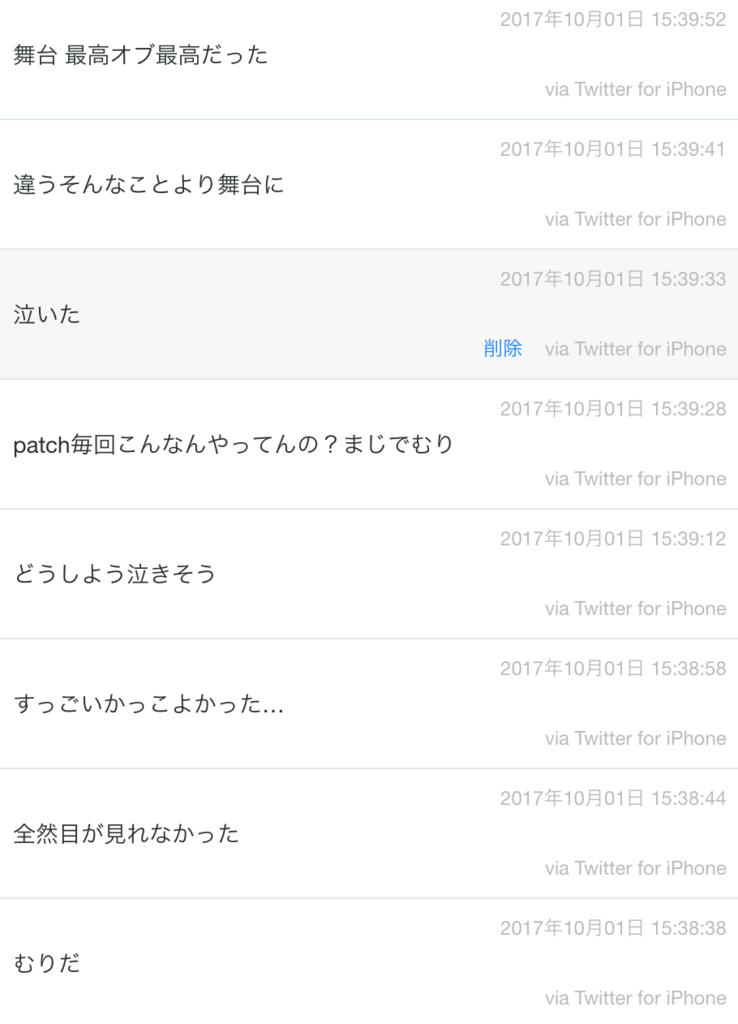Click via Twitter for iPhone on first tweet

[635, 89]
